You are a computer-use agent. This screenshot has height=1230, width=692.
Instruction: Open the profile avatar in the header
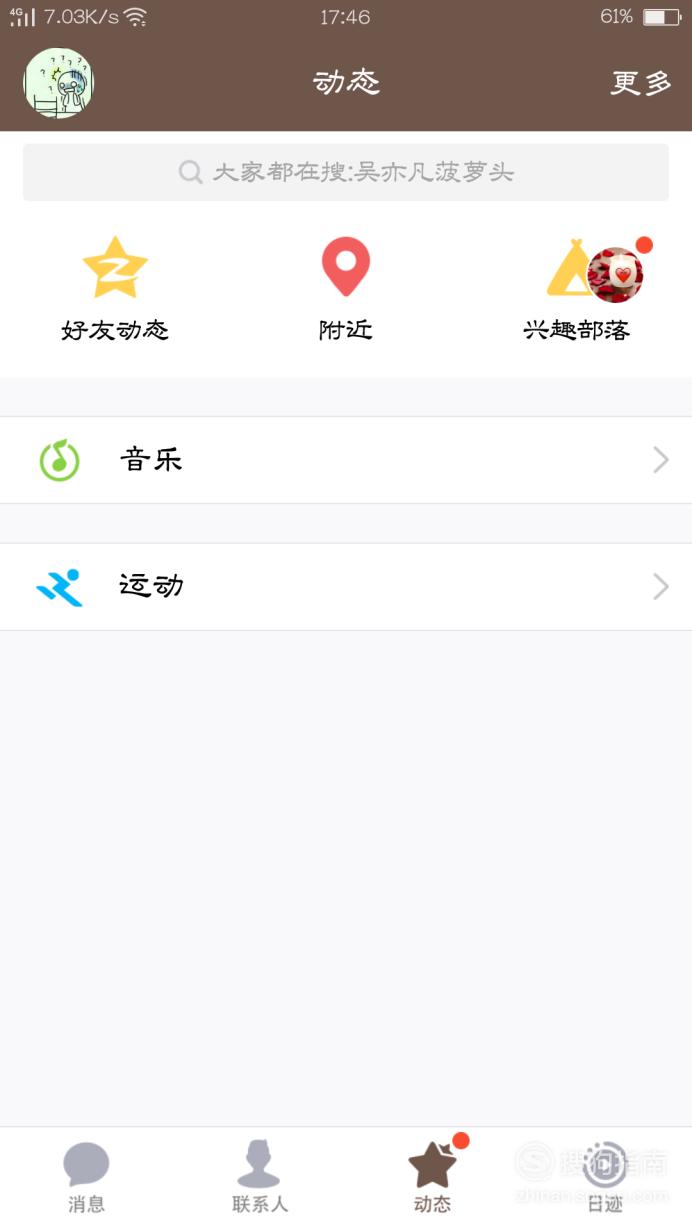tap(59, 83)
